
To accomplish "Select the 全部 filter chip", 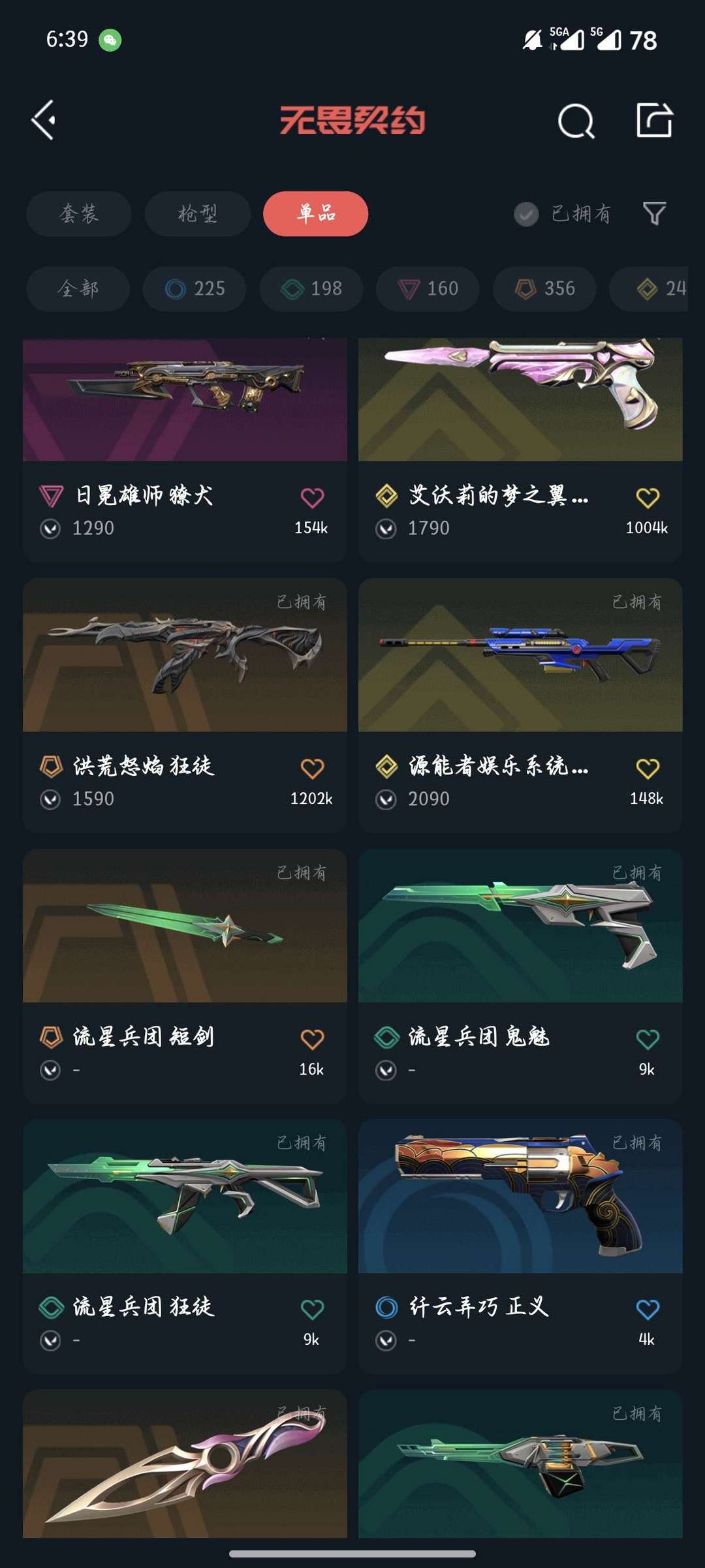I will tap(77, 289).
